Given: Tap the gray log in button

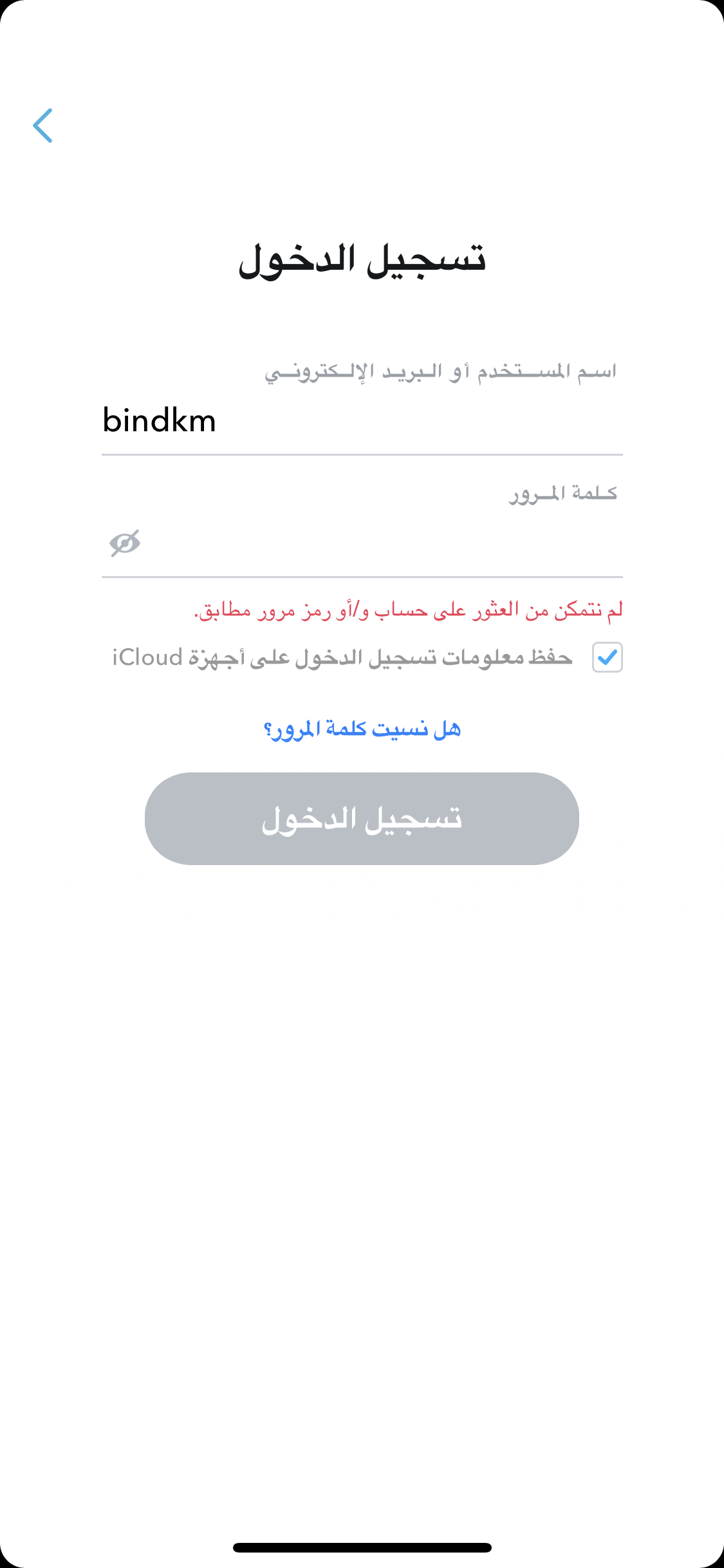Looking at the screenshot, I should tap(362, 819).
